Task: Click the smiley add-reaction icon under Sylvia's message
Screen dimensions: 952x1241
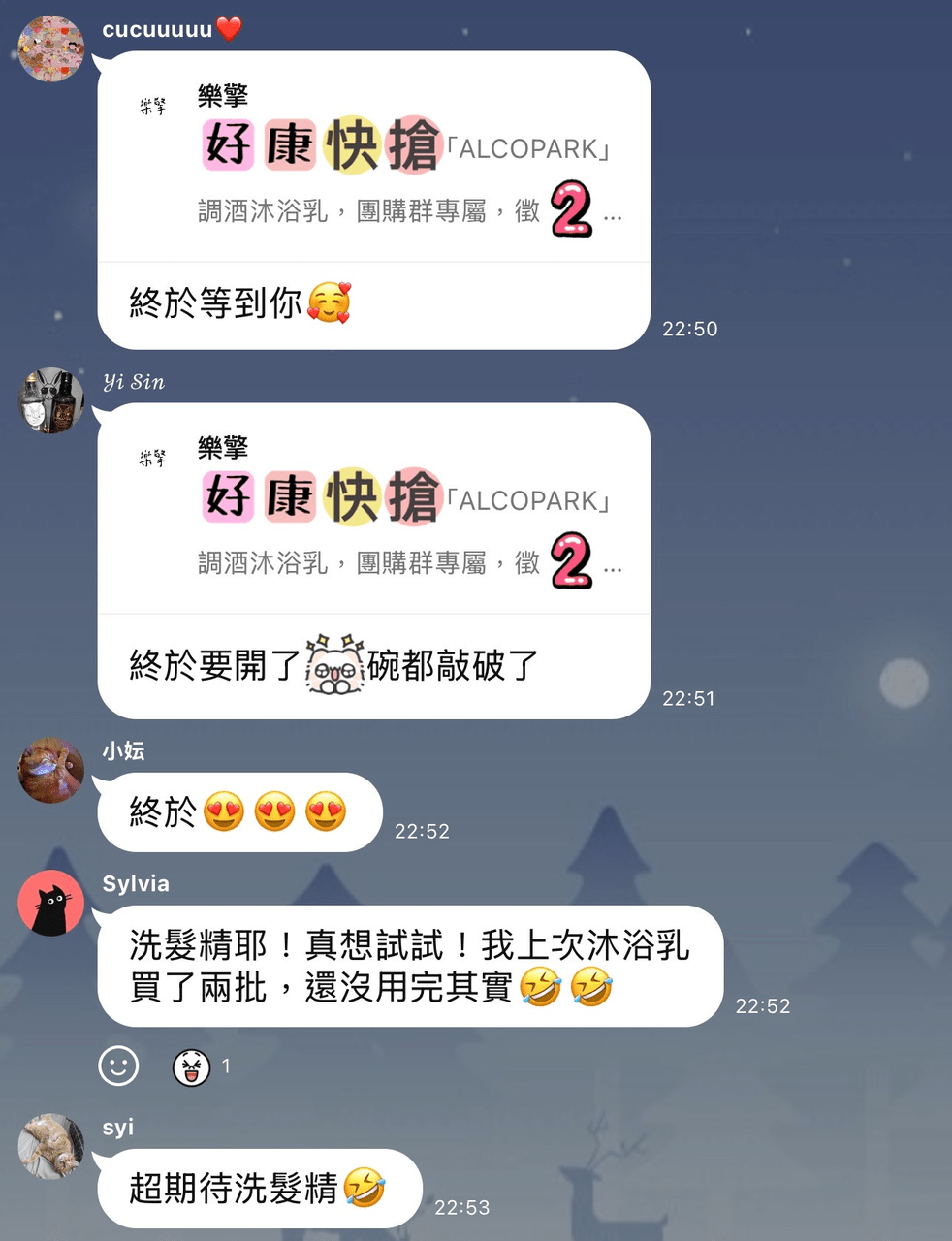Action: (x=118, y=1066)
